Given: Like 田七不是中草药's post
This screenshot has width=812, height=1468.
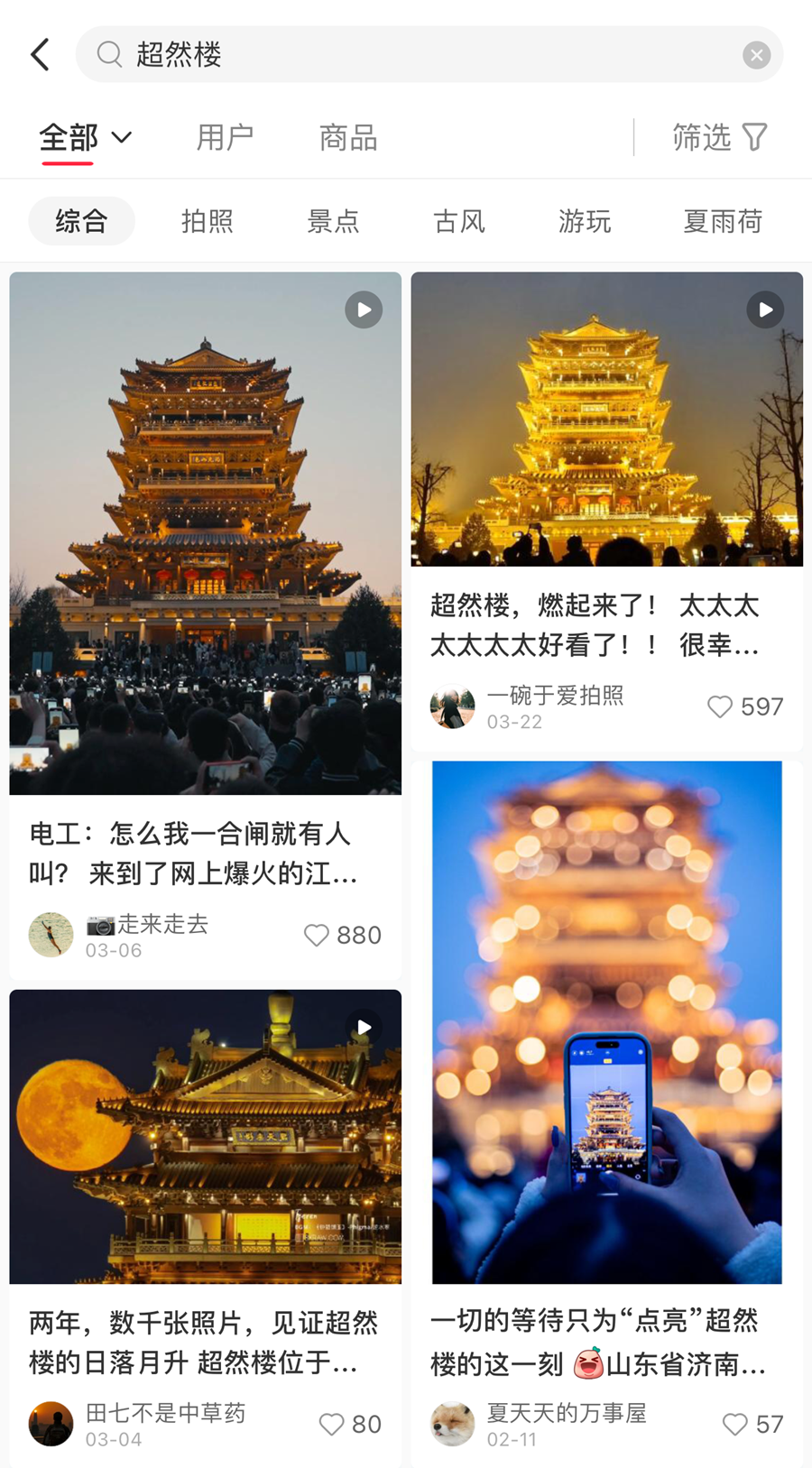Looking at the screenshot, I should coord(332,1424).
